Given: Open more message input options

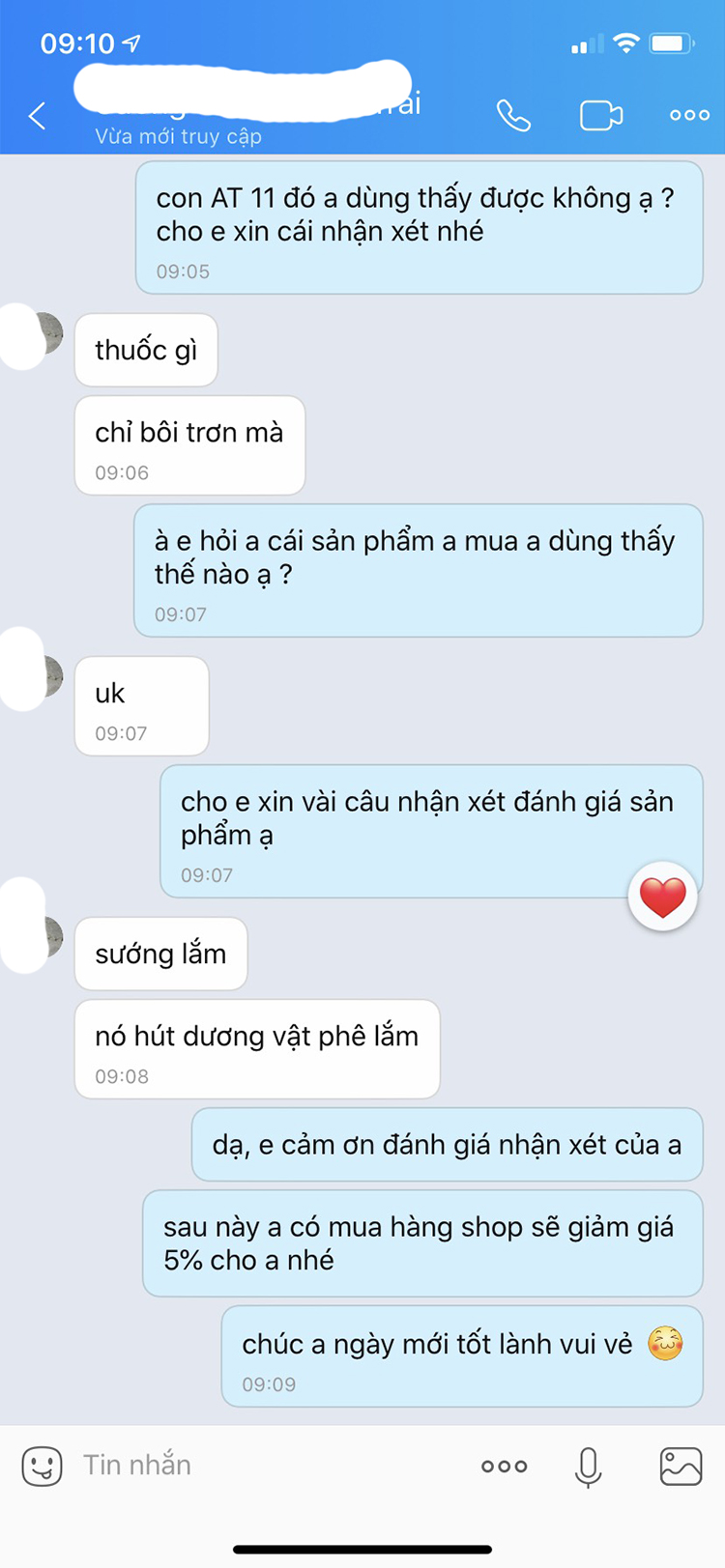Looking at the screenshot, I should pos(504,1466).
